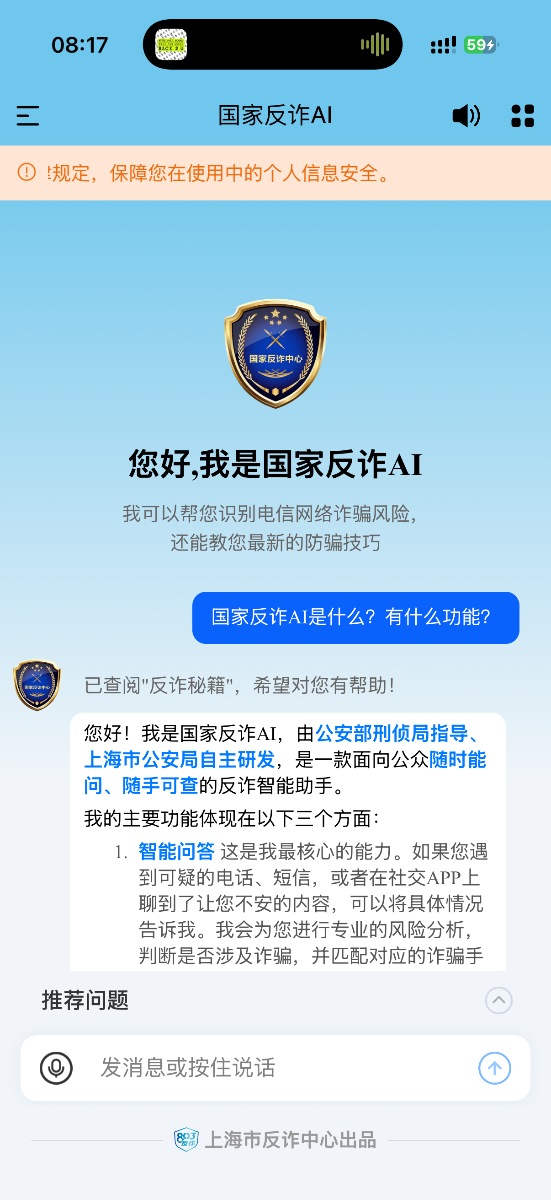Expand the 推荐问题 section
Viewport: 551px width, 1200px height.
click(x=498, y=1000)
